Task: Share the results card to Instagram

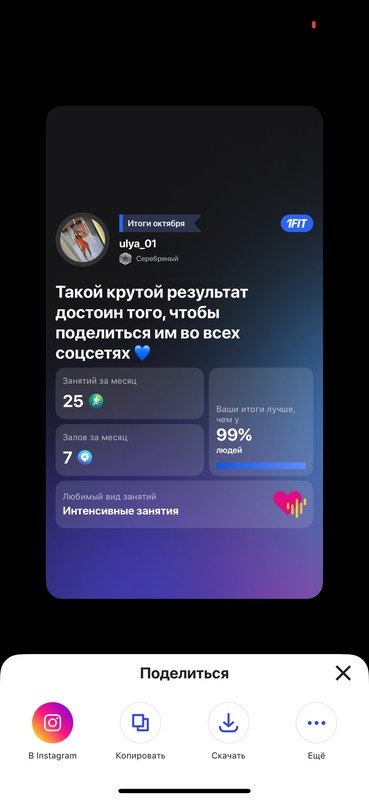Action: [53, 722]
